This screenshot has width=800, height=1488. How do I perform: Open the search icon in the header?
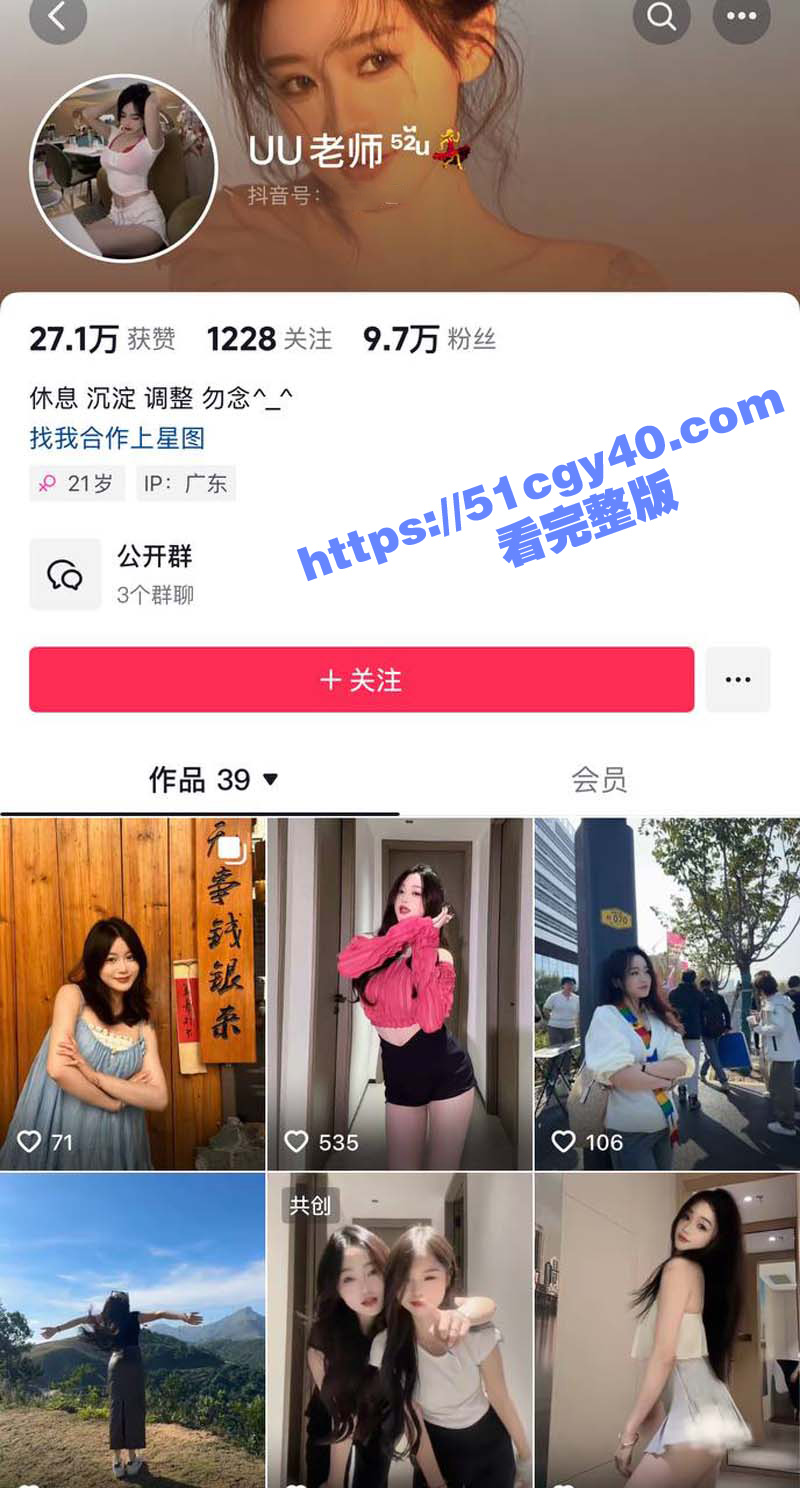(x=661, y=16)
